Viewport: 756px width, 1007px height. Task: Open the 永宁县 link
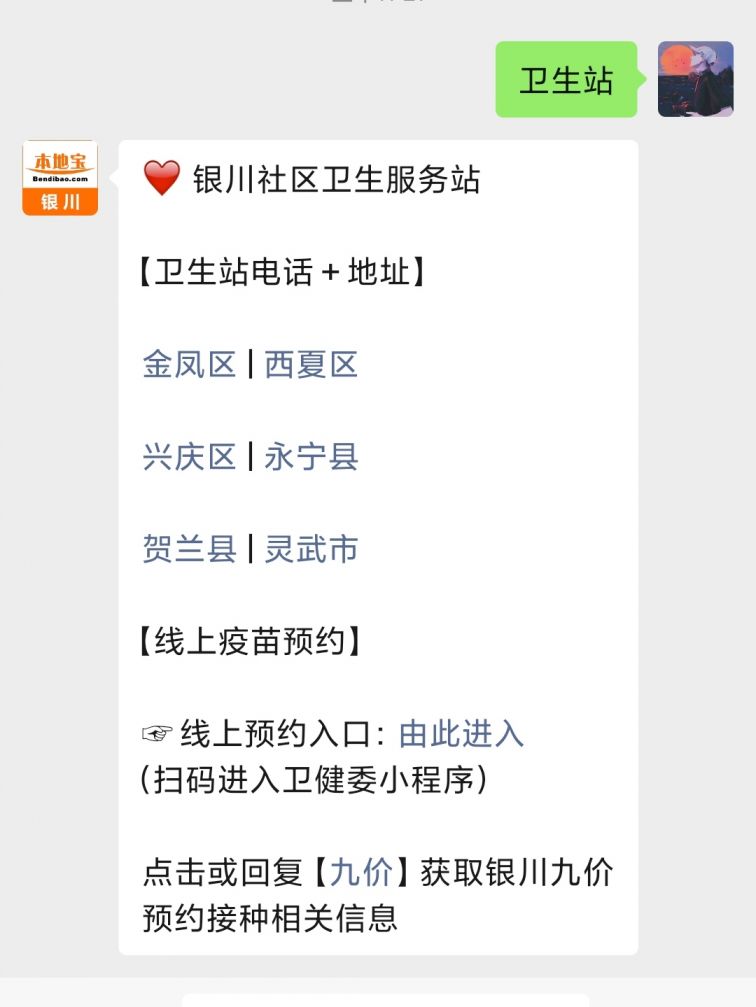pyautogui.click(x=311, y=457)
